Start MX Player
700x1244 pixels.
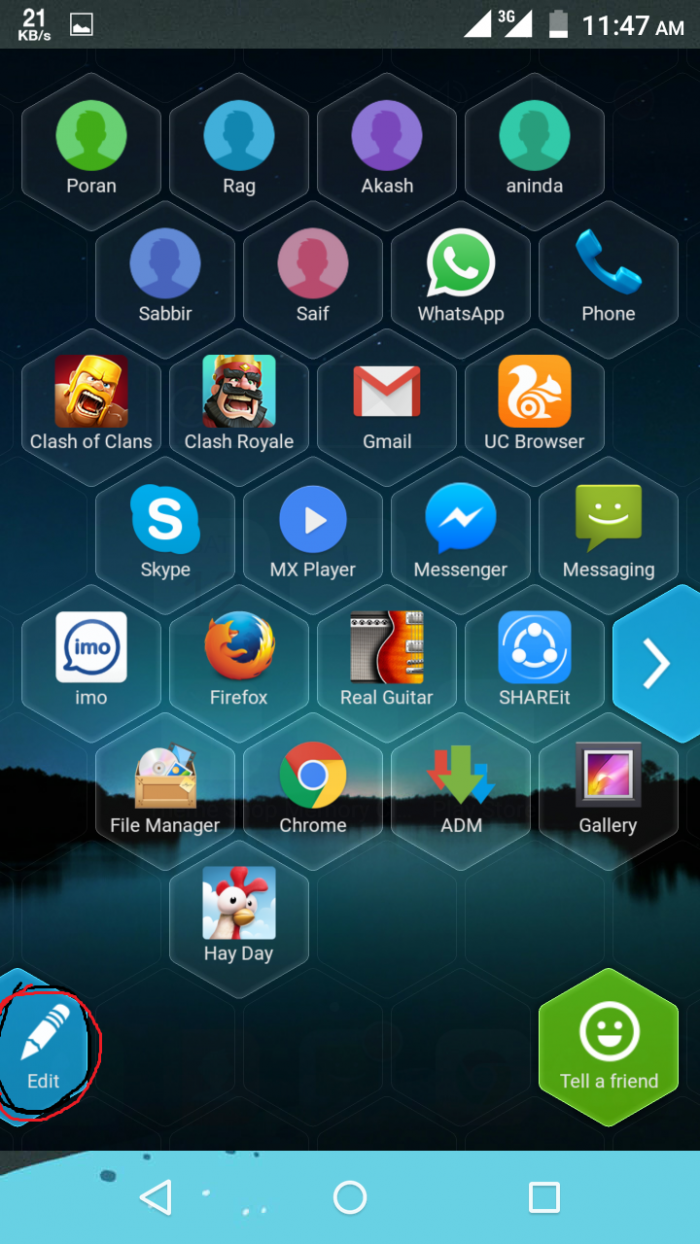coord(313,529)
